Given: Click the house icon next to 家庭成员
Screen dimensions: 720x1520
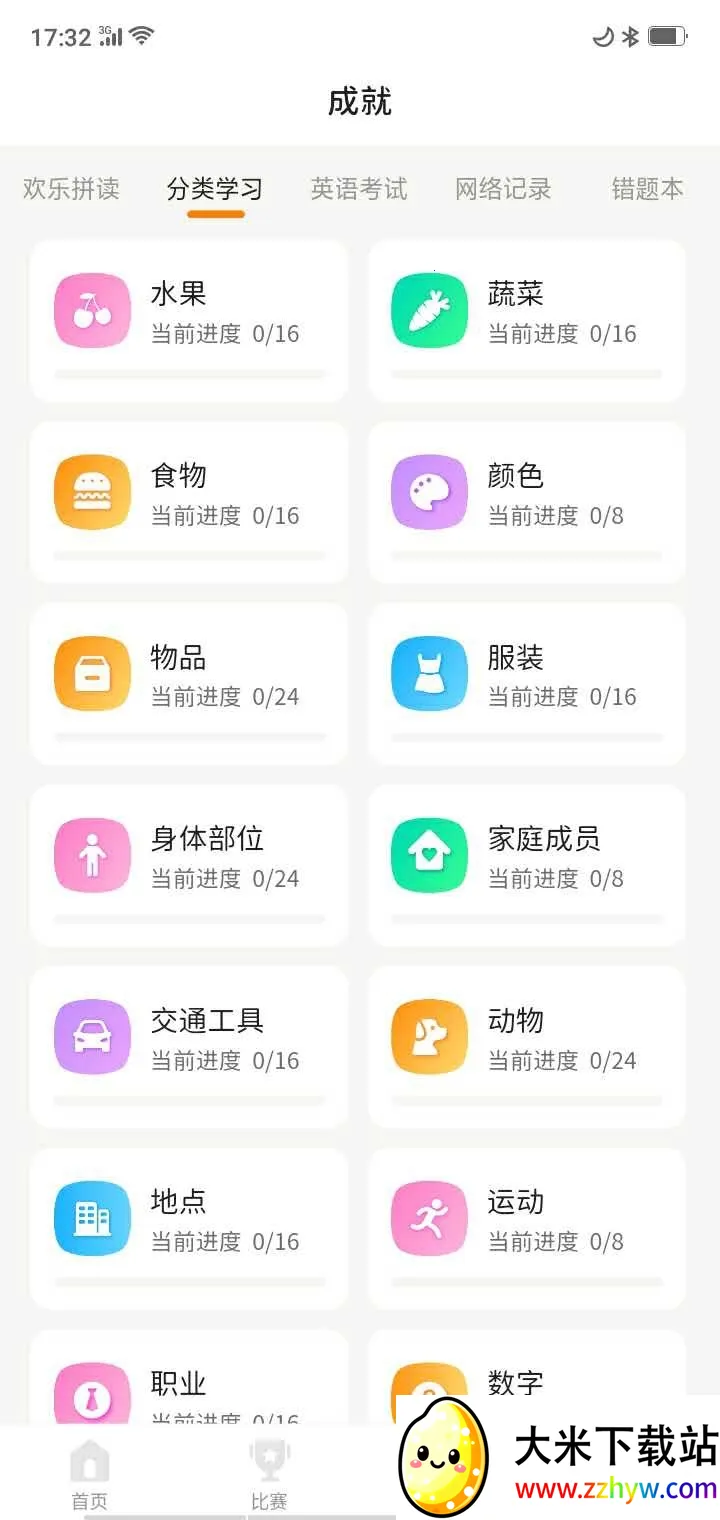Looking at the screenshot, I should (429, 855).
